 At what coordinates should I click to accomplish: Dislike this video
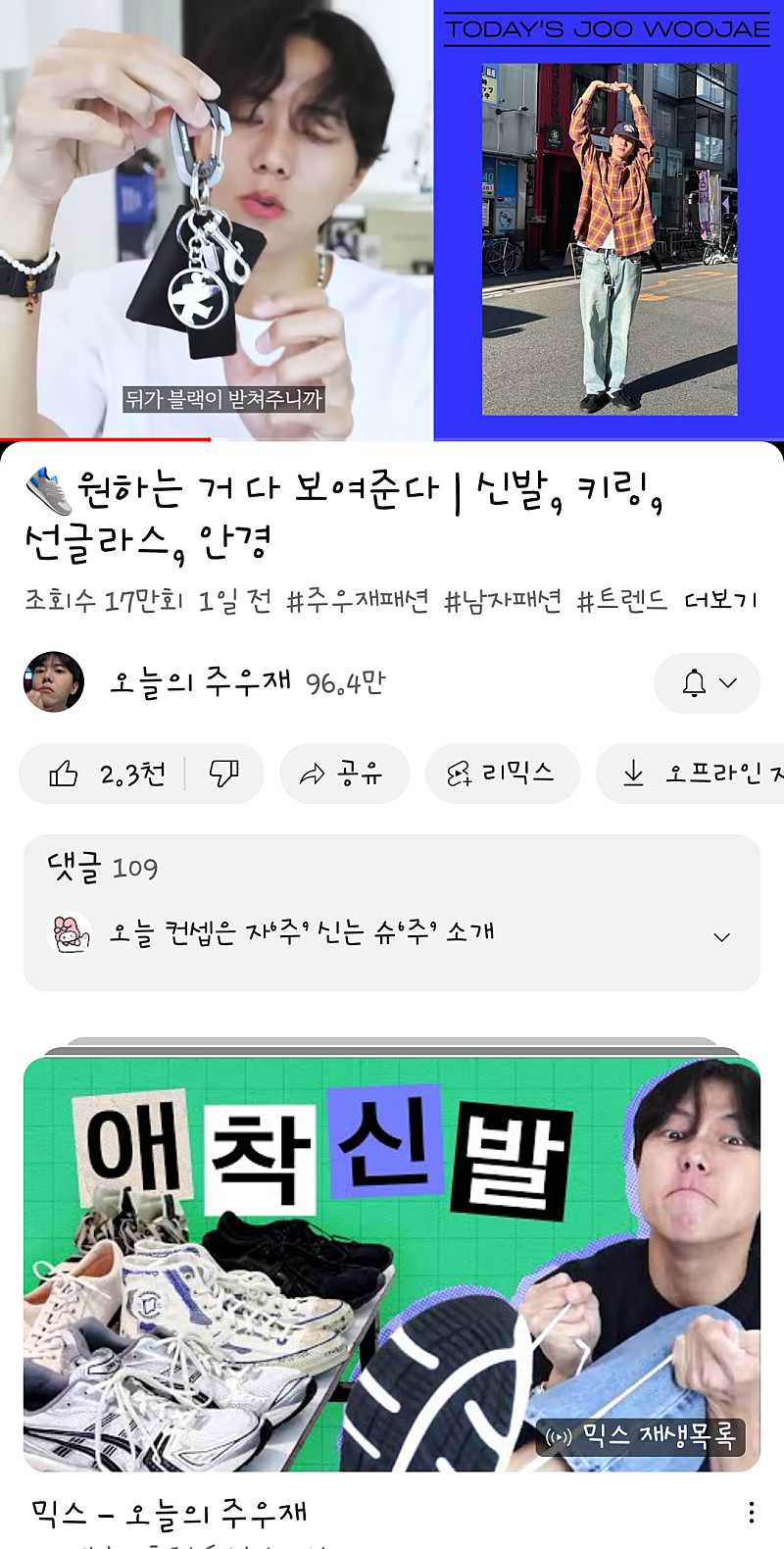[x=224, y=774]
